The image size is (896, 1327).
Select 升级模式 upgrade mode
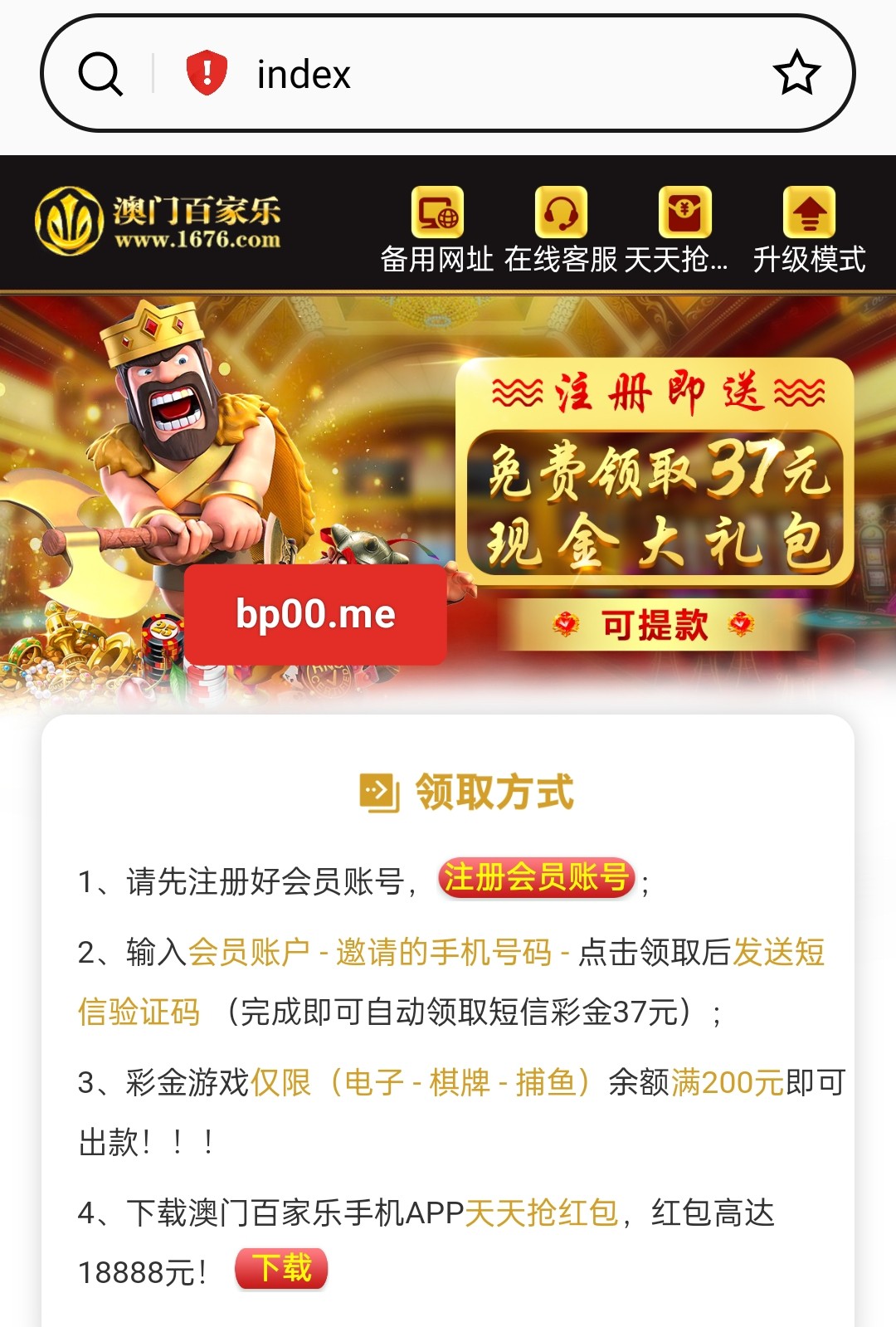tap(809, 230)
